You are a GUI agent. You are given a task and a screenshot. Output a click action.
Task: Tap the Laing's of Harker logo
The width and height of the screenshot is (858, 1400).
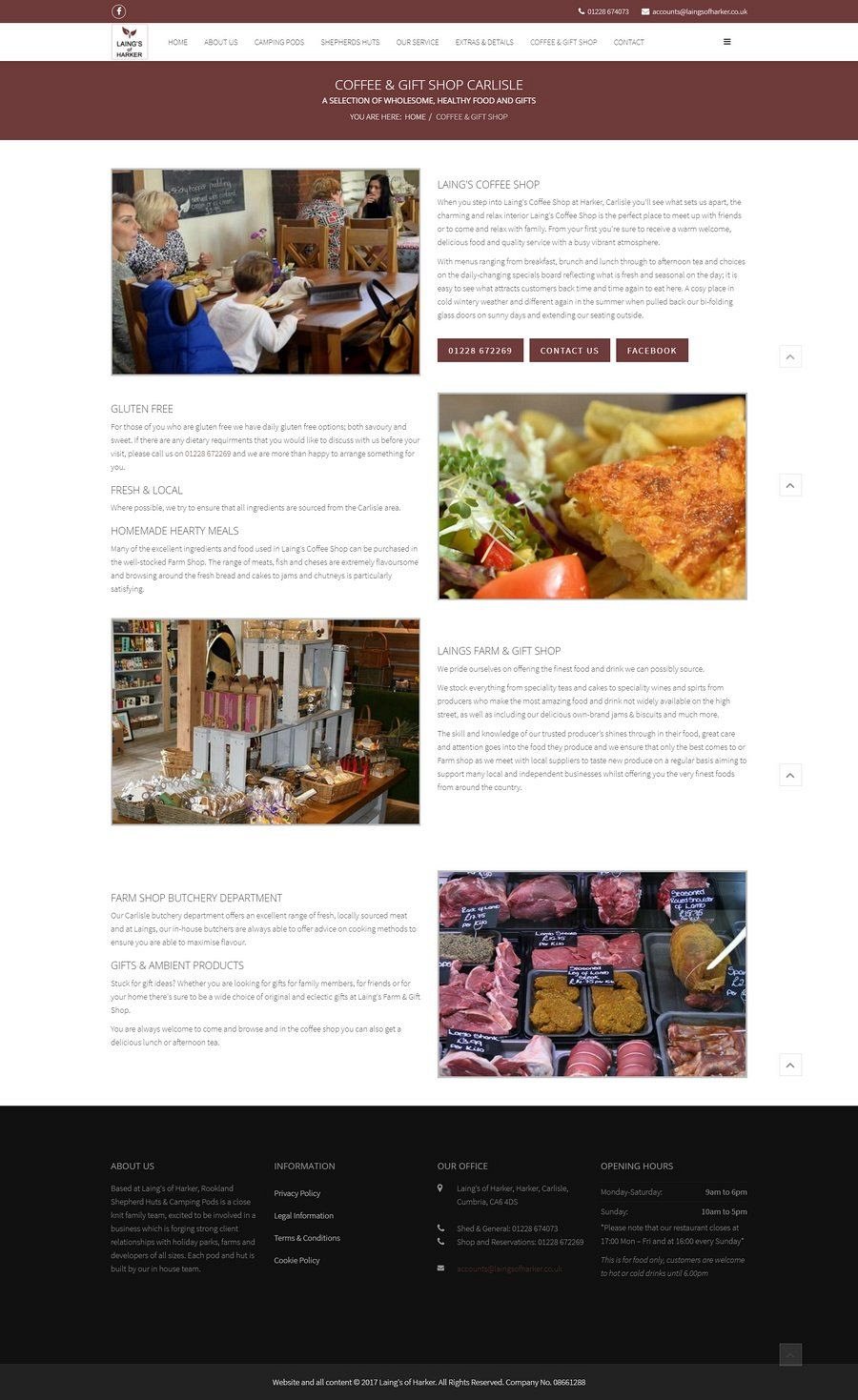point(130,42)
